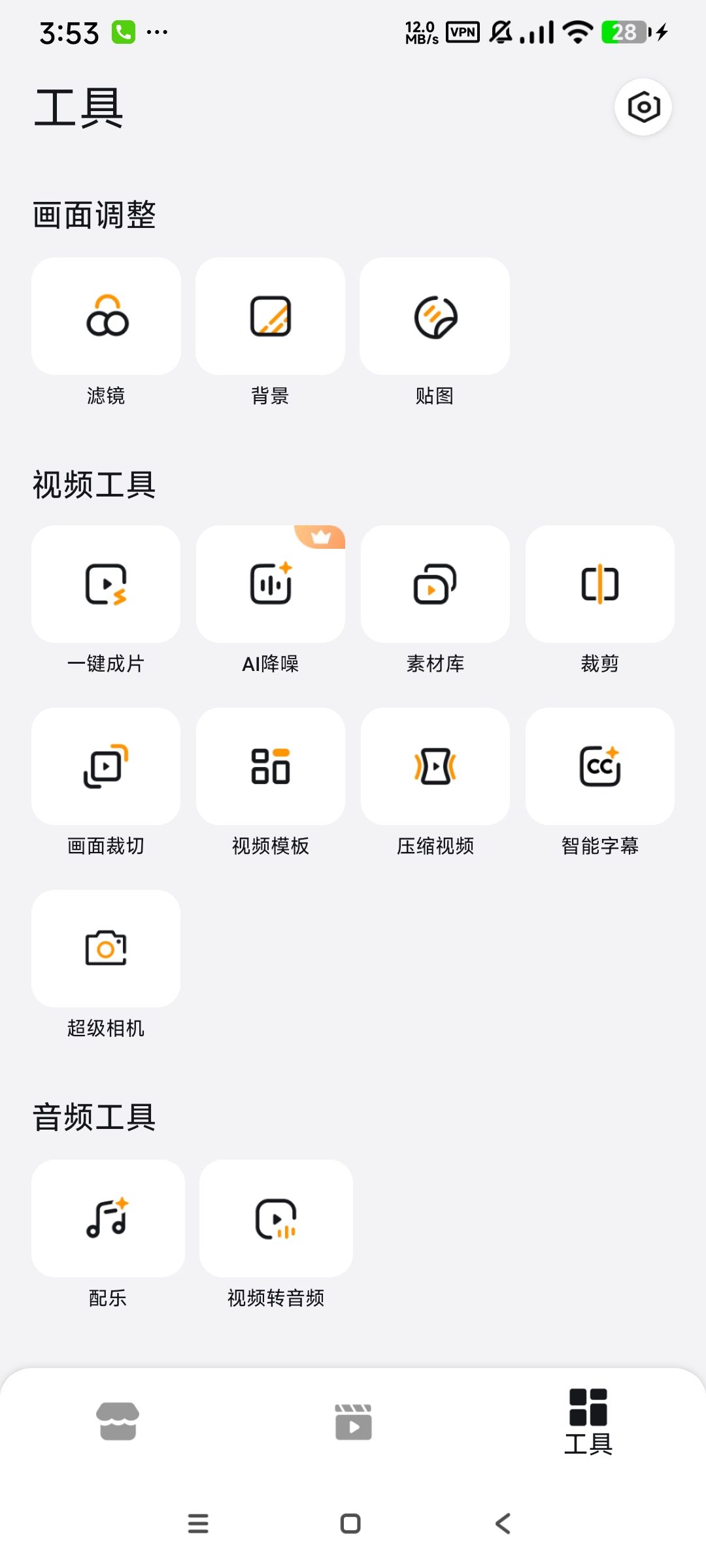Select 视频转音频 video to audio
Viewport: 706px width, 1568px height.
276,1218
